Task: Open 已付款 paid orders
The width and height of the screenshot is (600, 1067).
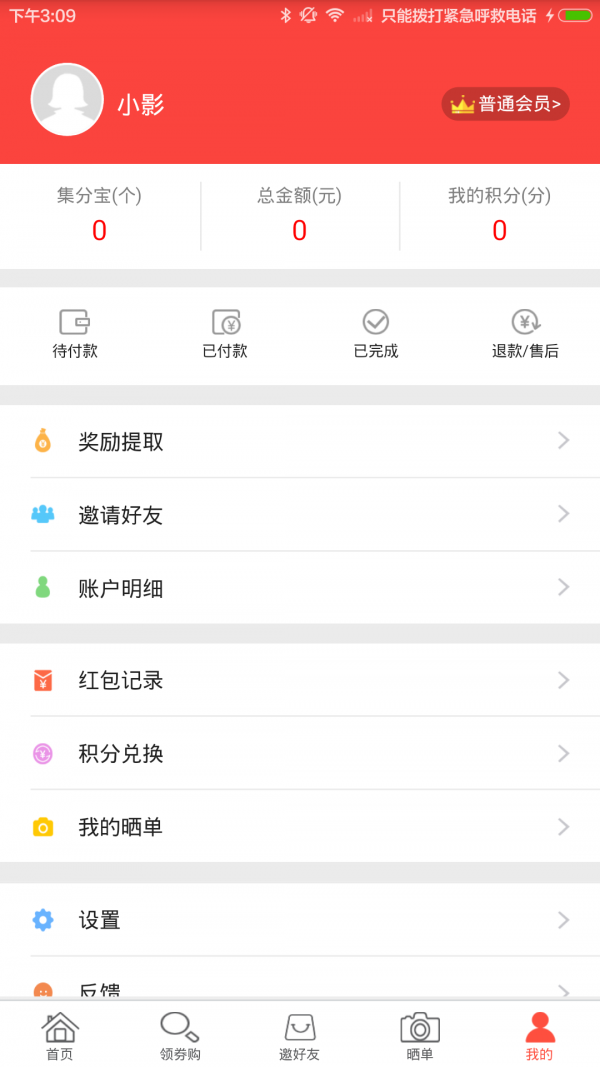Action: [x=225, y=333]
